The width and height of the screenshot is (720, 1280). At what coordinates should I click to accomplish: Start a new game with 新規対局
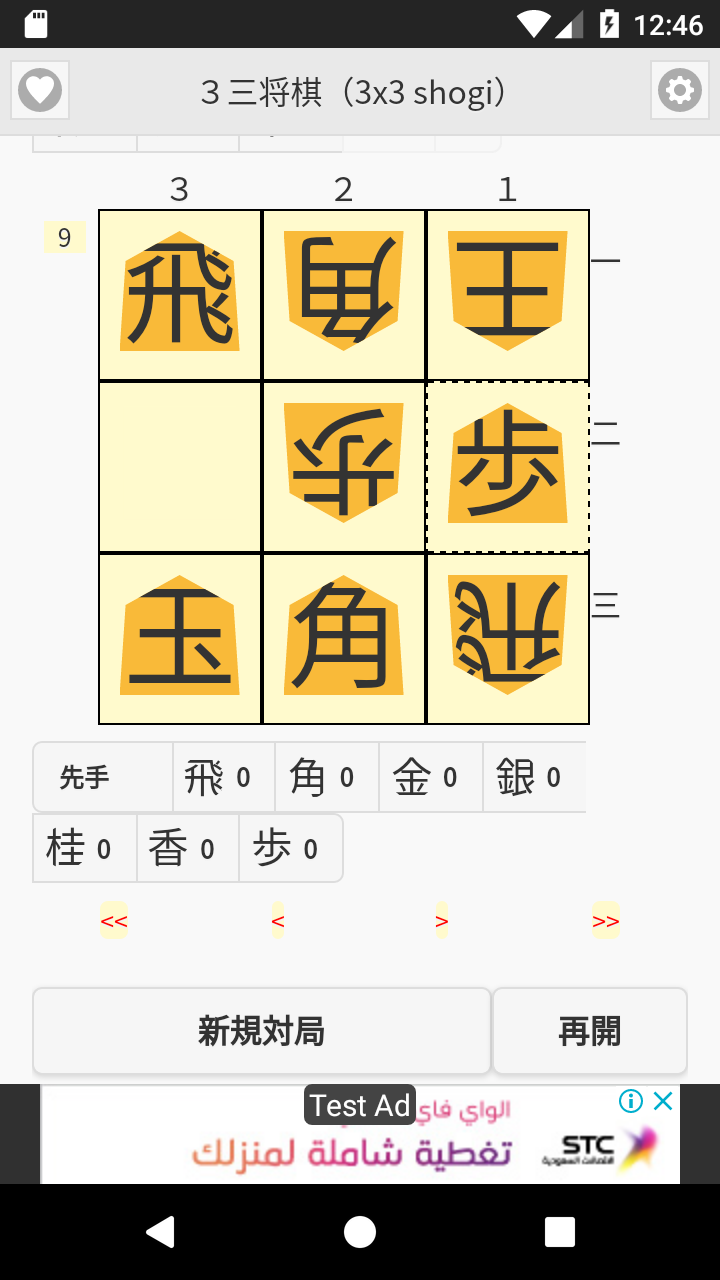[x=261, y=1031]
